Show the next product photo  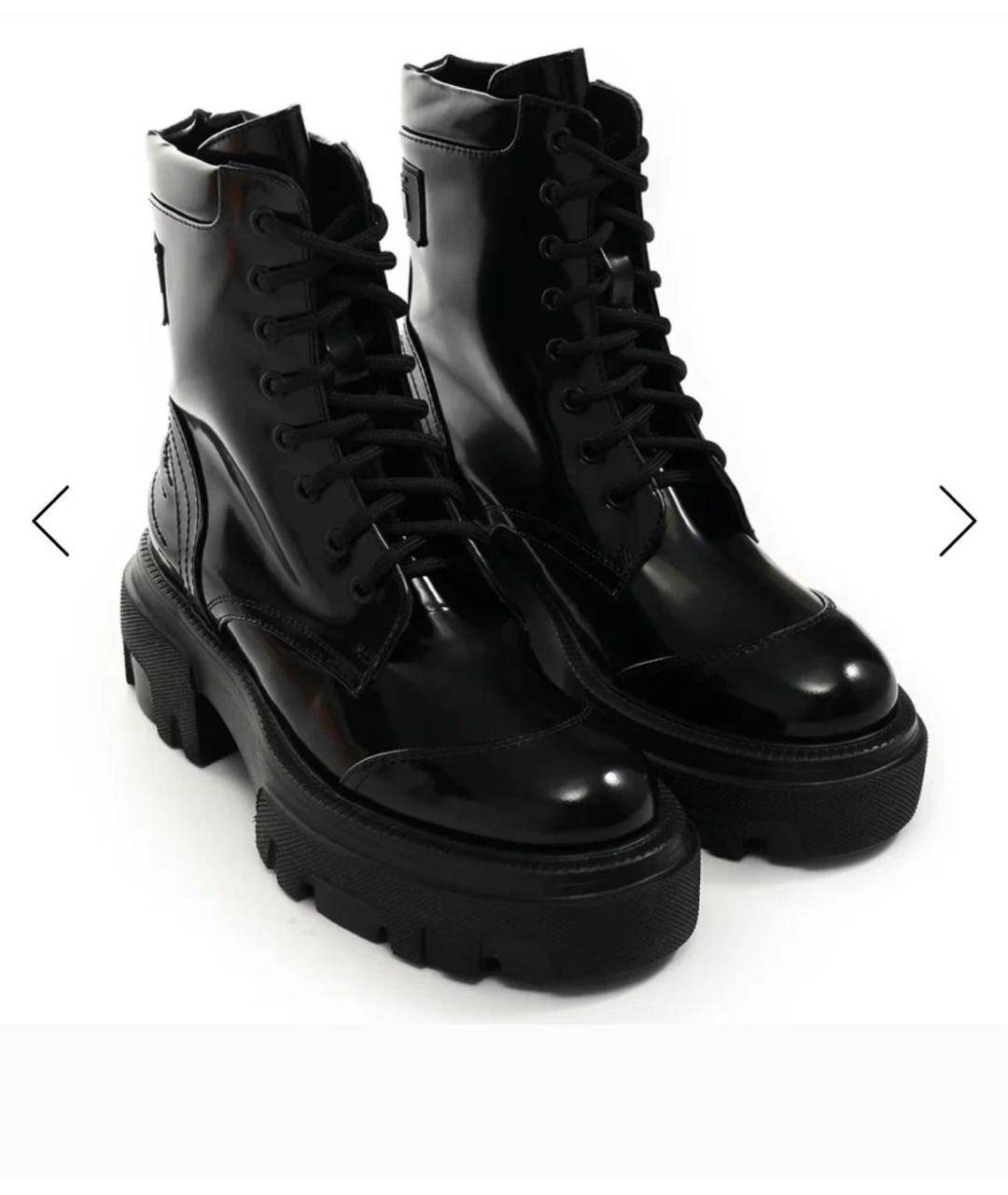point(957,521)
